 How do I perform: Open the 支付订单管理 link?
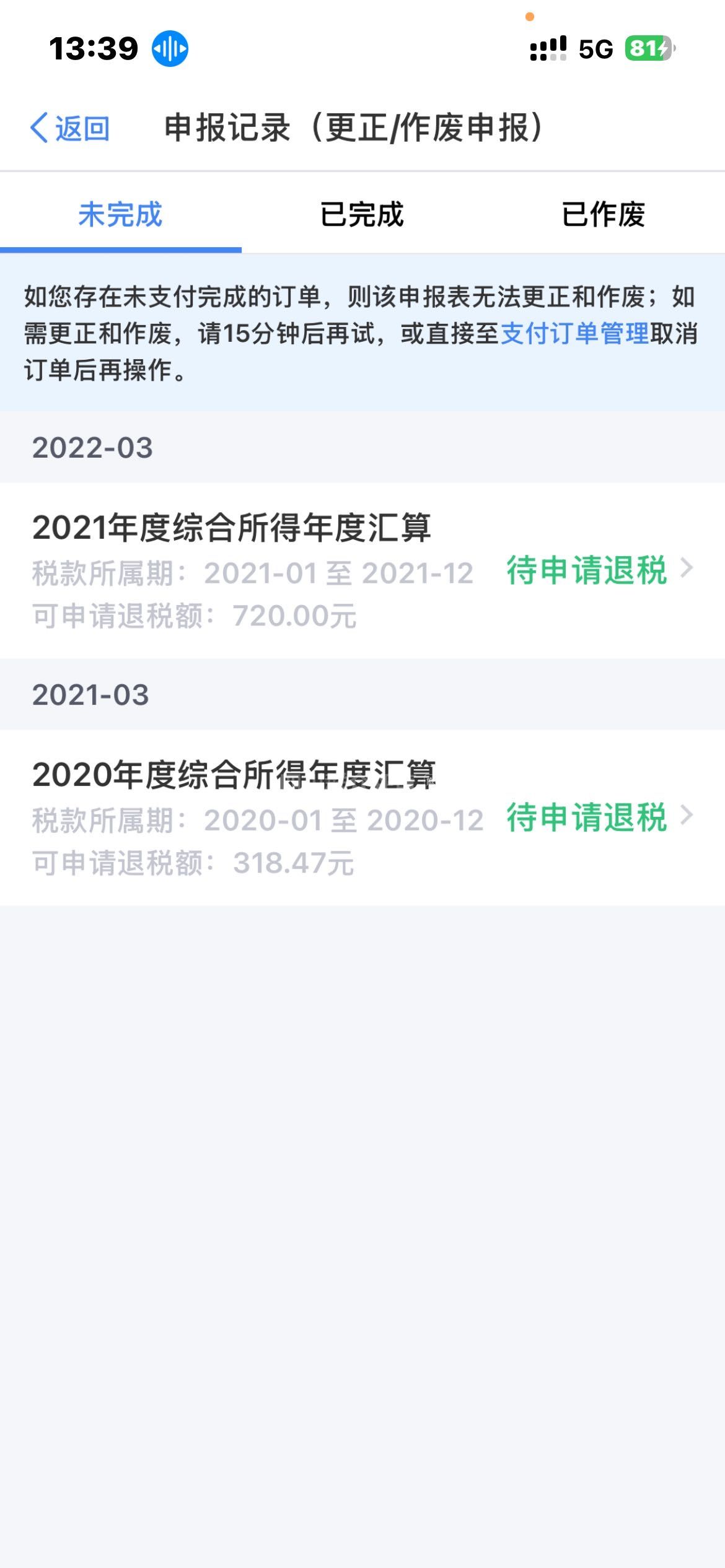[574, 334]
